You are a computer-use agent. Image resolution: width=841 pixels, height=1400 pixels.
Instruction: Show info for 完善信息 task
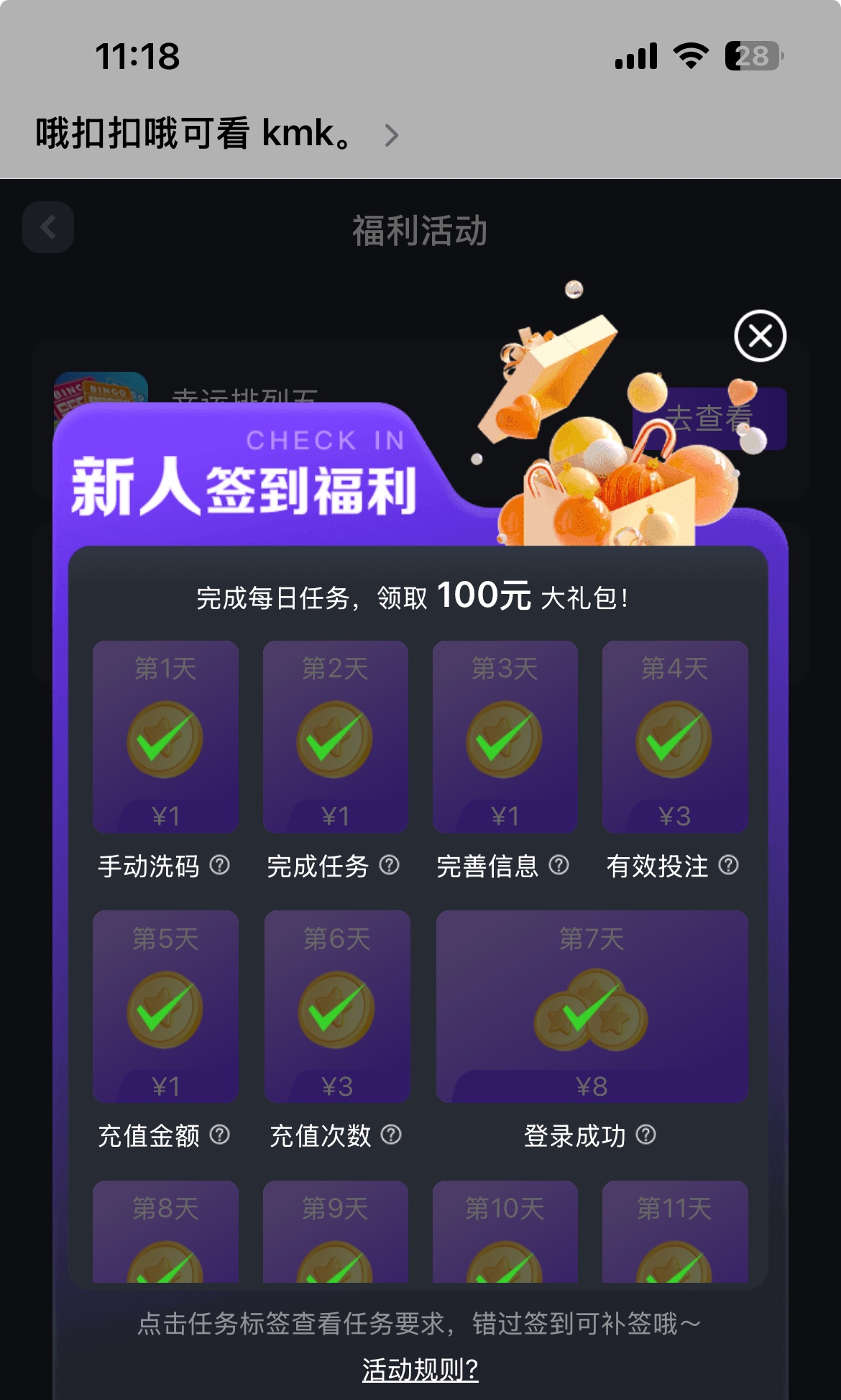(x=559, y=865)
